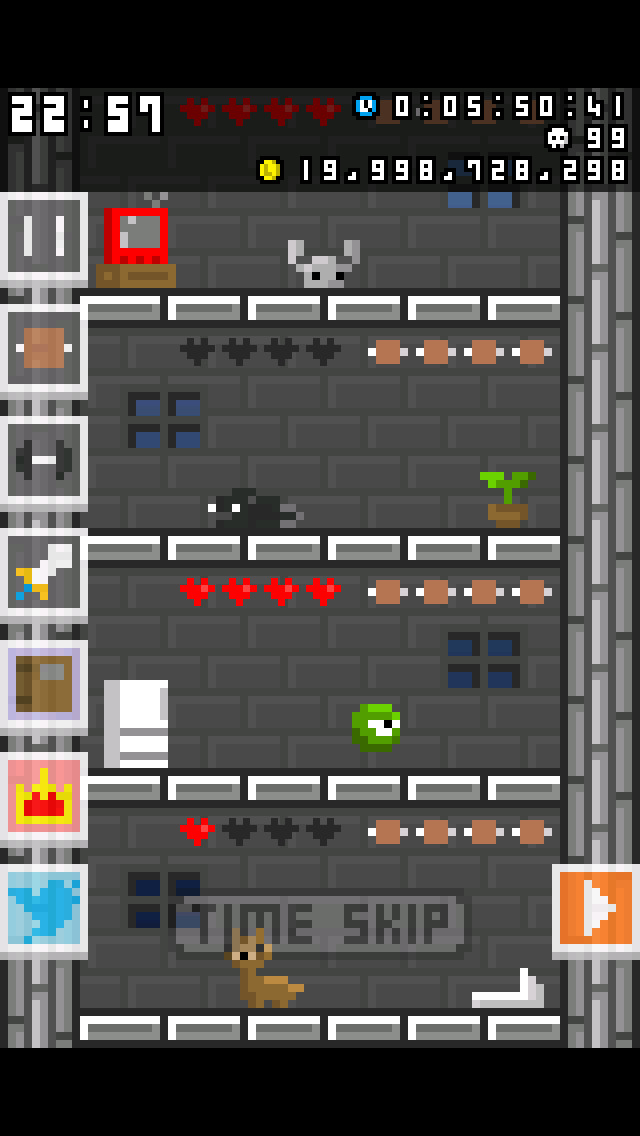Tap the green slime creature

(x=376, y=727)
